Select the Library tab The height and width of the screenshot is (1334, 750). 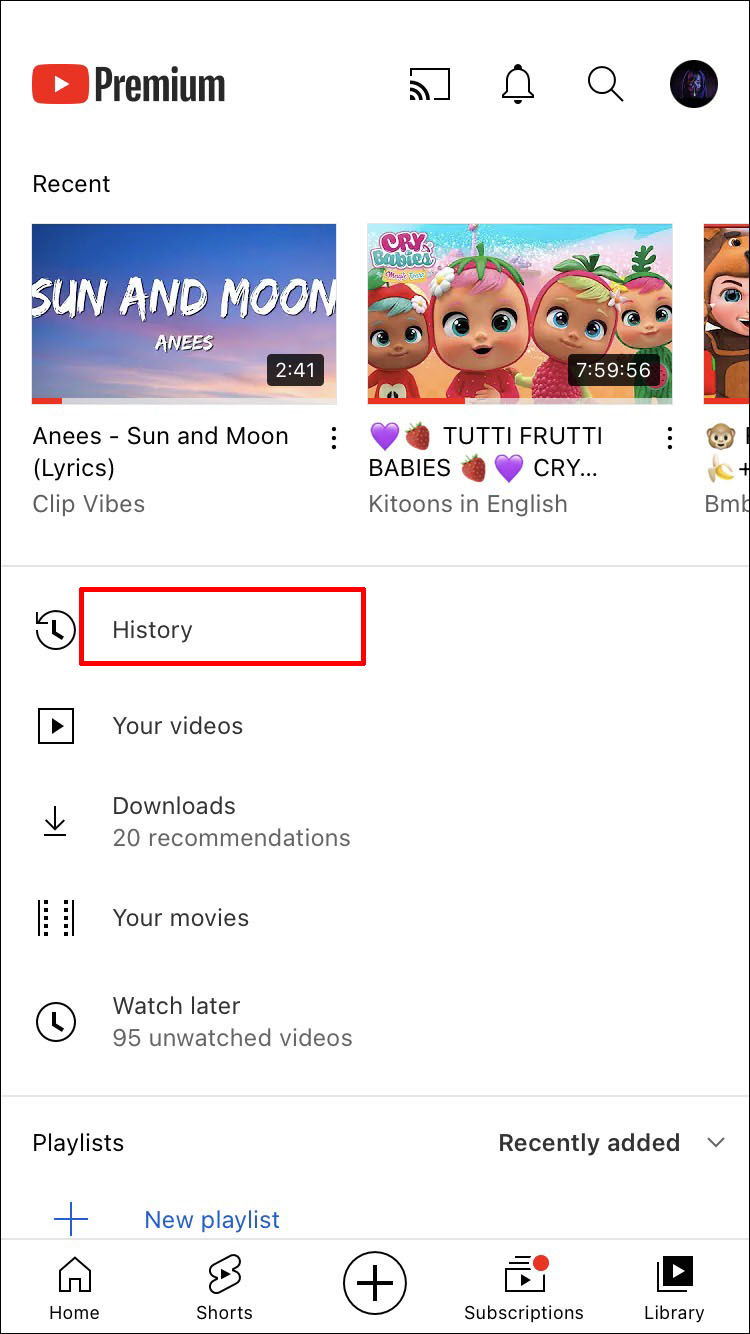(x=674, y=1289)
